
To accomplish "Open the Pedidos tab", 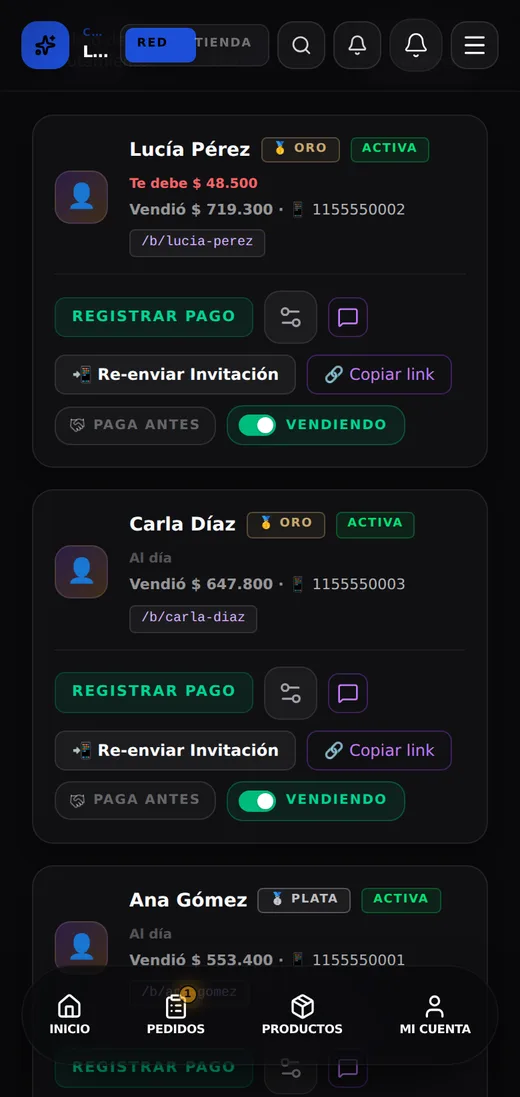I will [176, 1014].
